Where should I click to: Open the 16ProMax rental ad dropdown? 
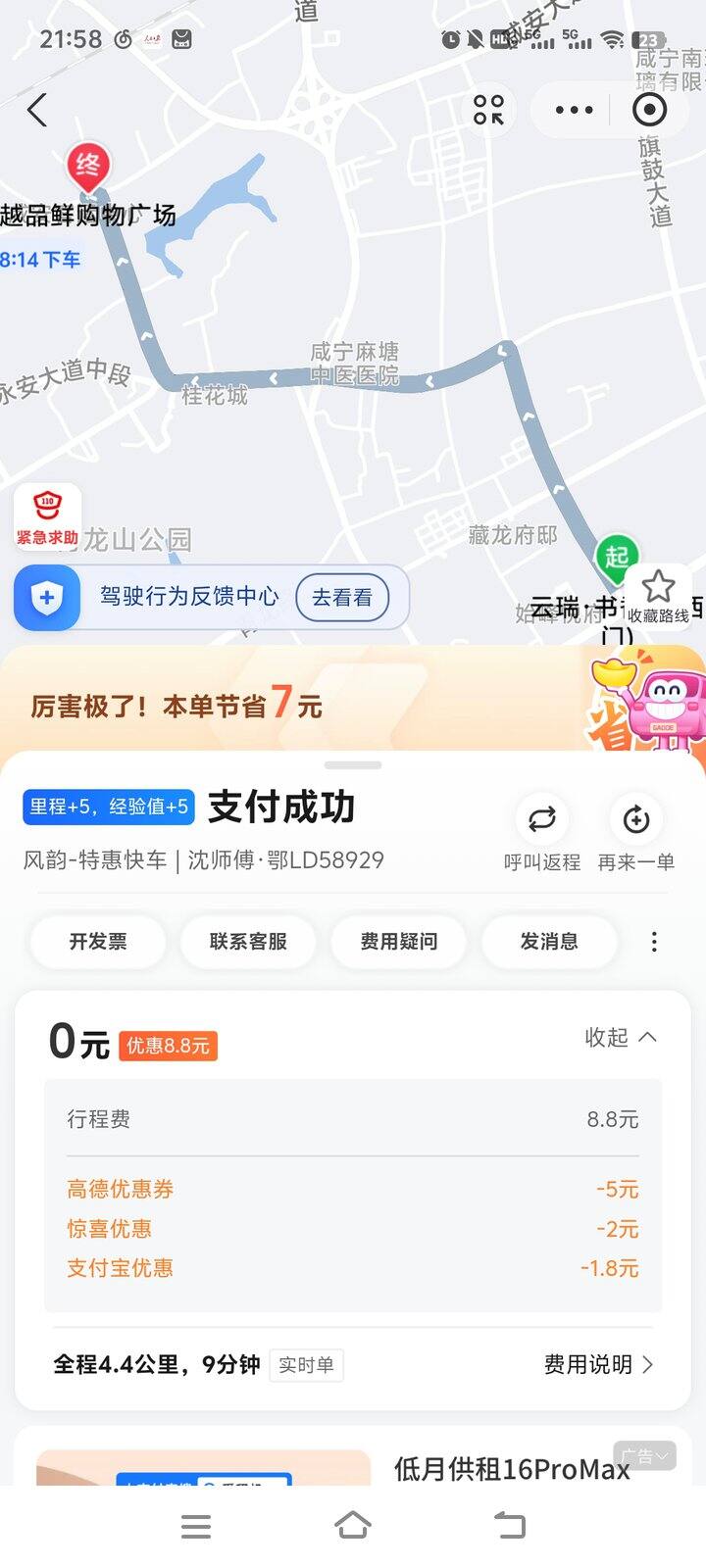point(644,1456)
